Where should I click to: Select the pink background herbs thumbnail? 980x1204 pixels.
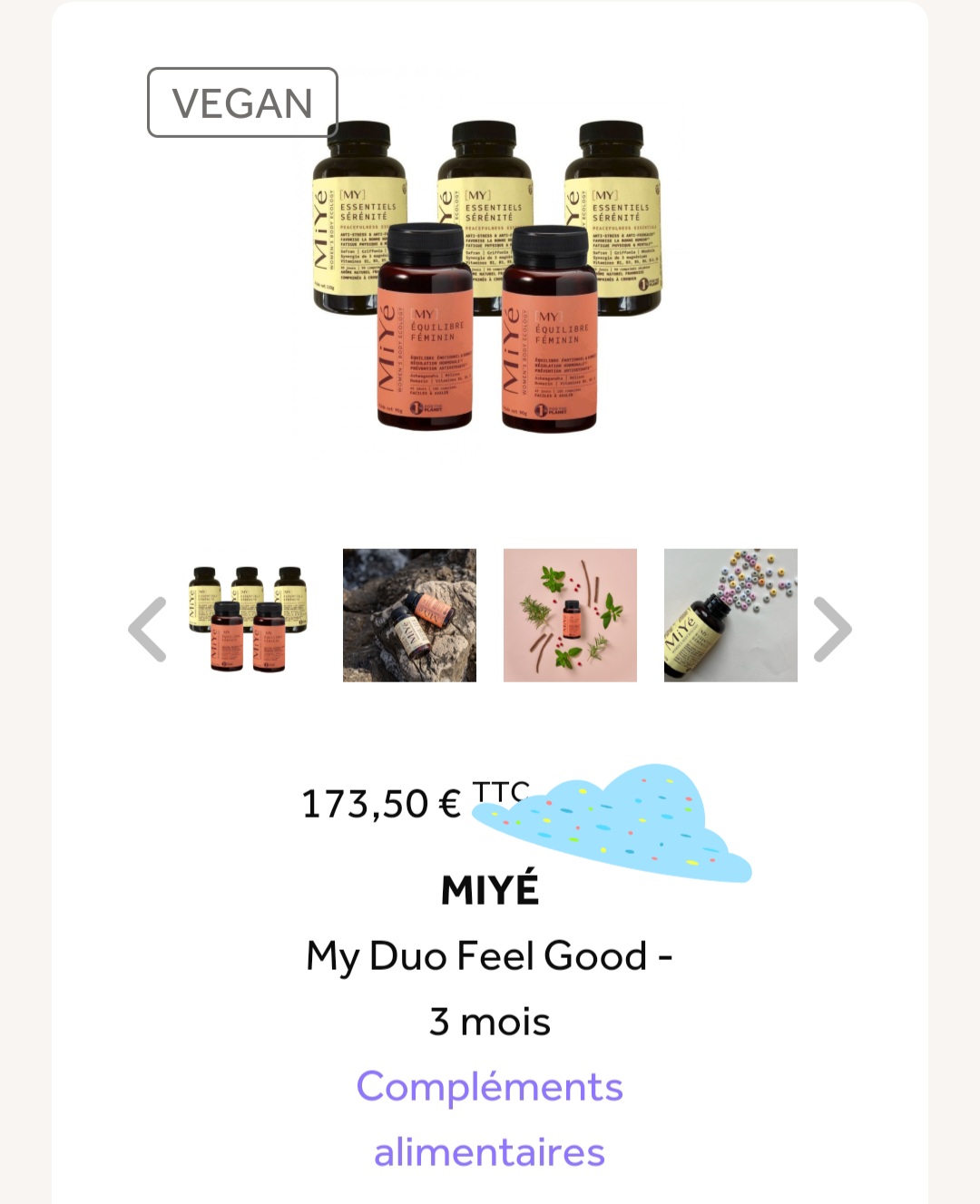coord(570,615)
